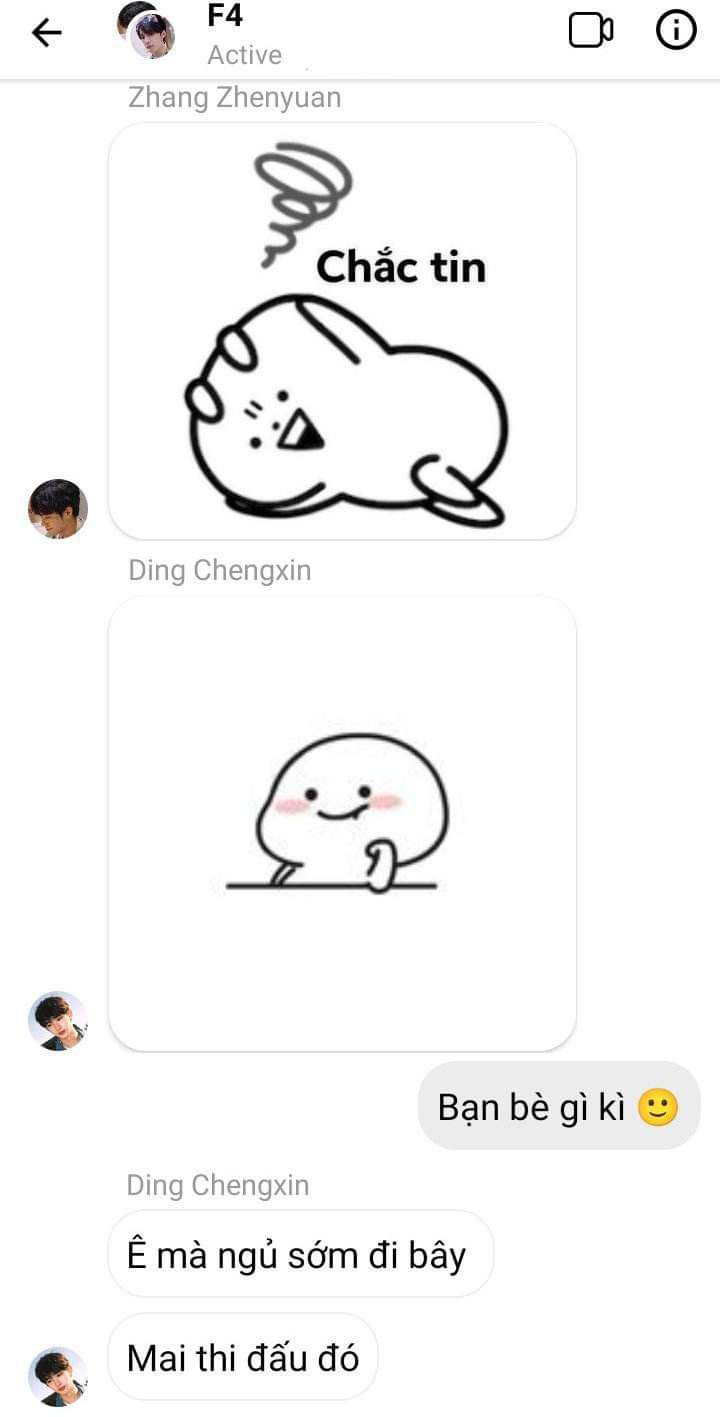Image resolution: width=720 pixels, height=1417 pixels.
Task: Open Ding Chengxin's blushing blob sticker
Action: coord(342,823)
